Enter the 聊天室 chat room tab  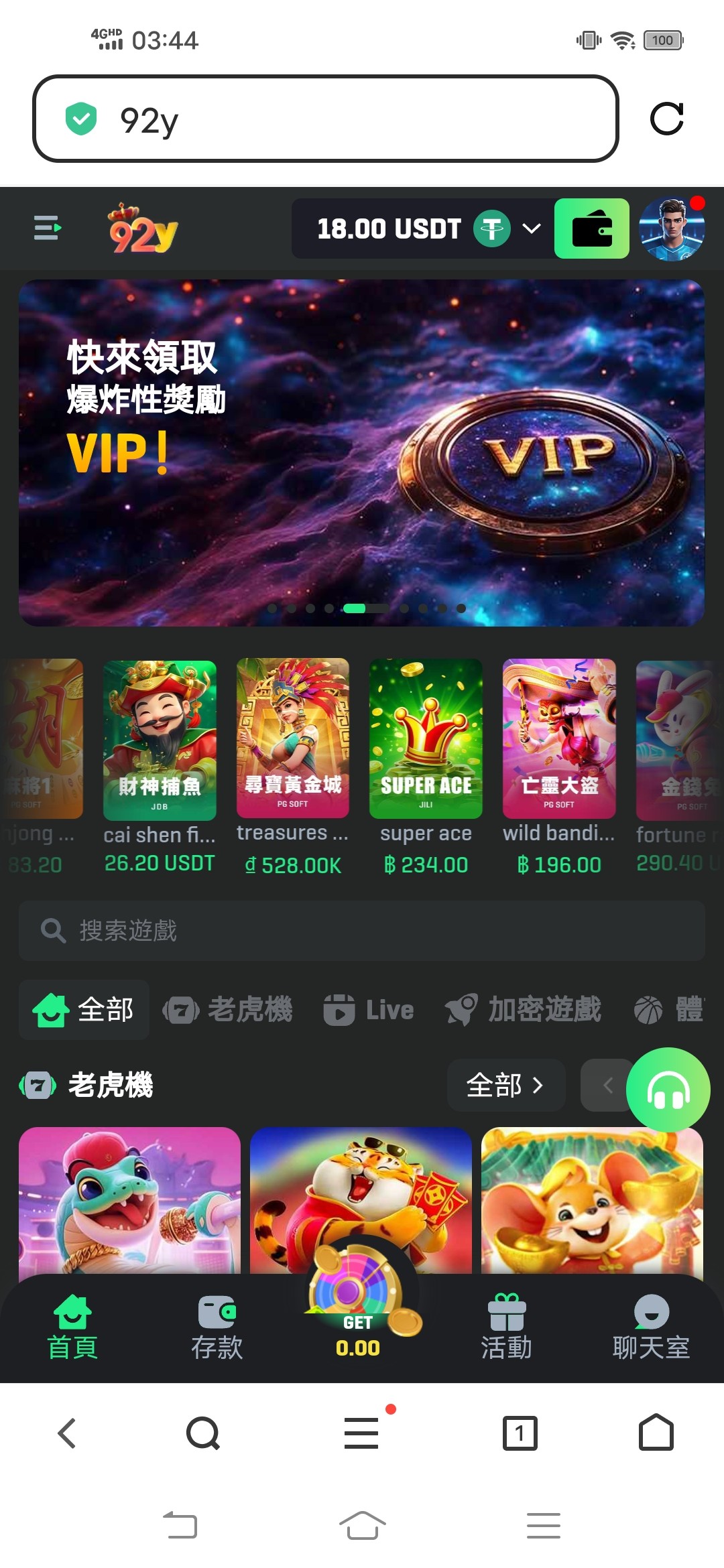click(x=651, y=1328)
